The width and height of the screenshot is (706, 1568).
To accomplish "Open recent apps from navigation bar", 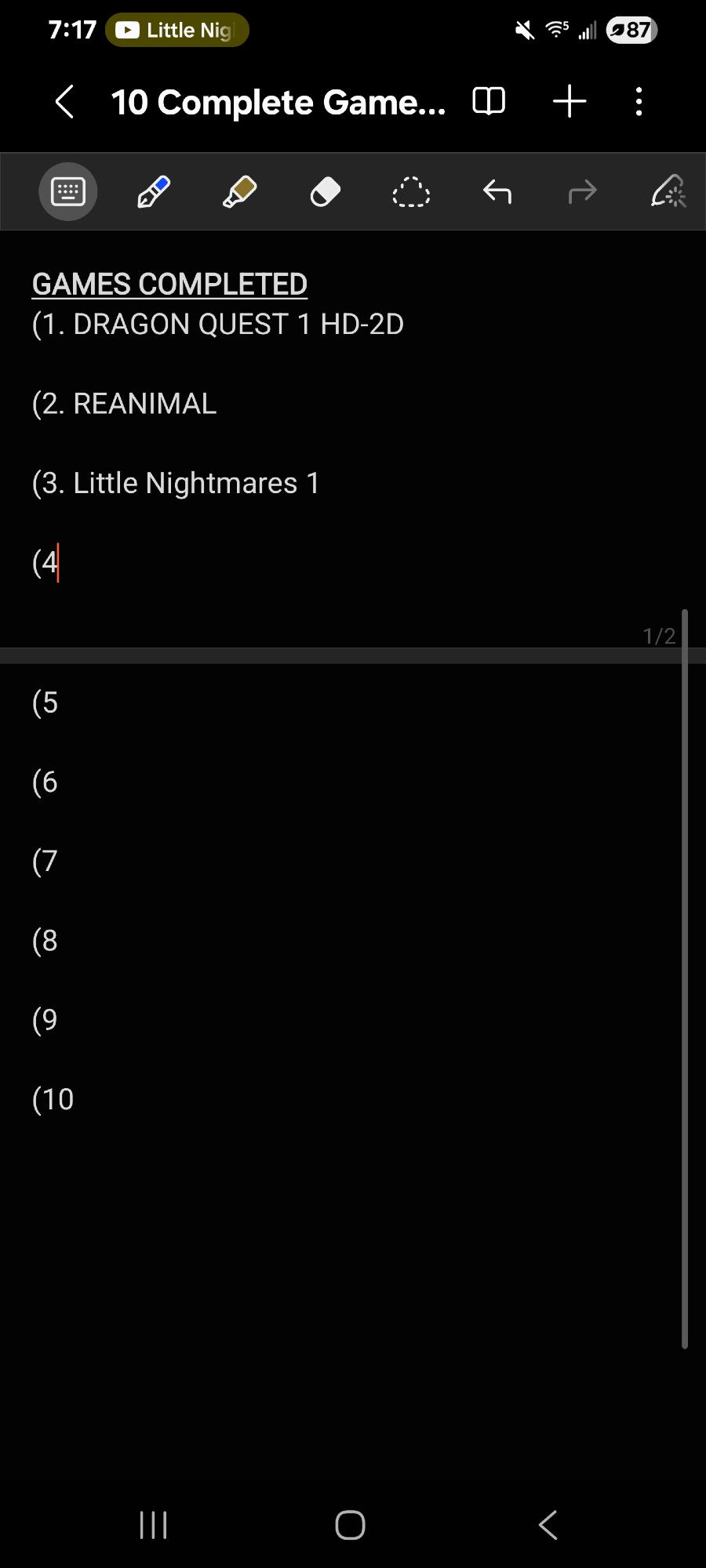I will click(x=153, y=1525).
